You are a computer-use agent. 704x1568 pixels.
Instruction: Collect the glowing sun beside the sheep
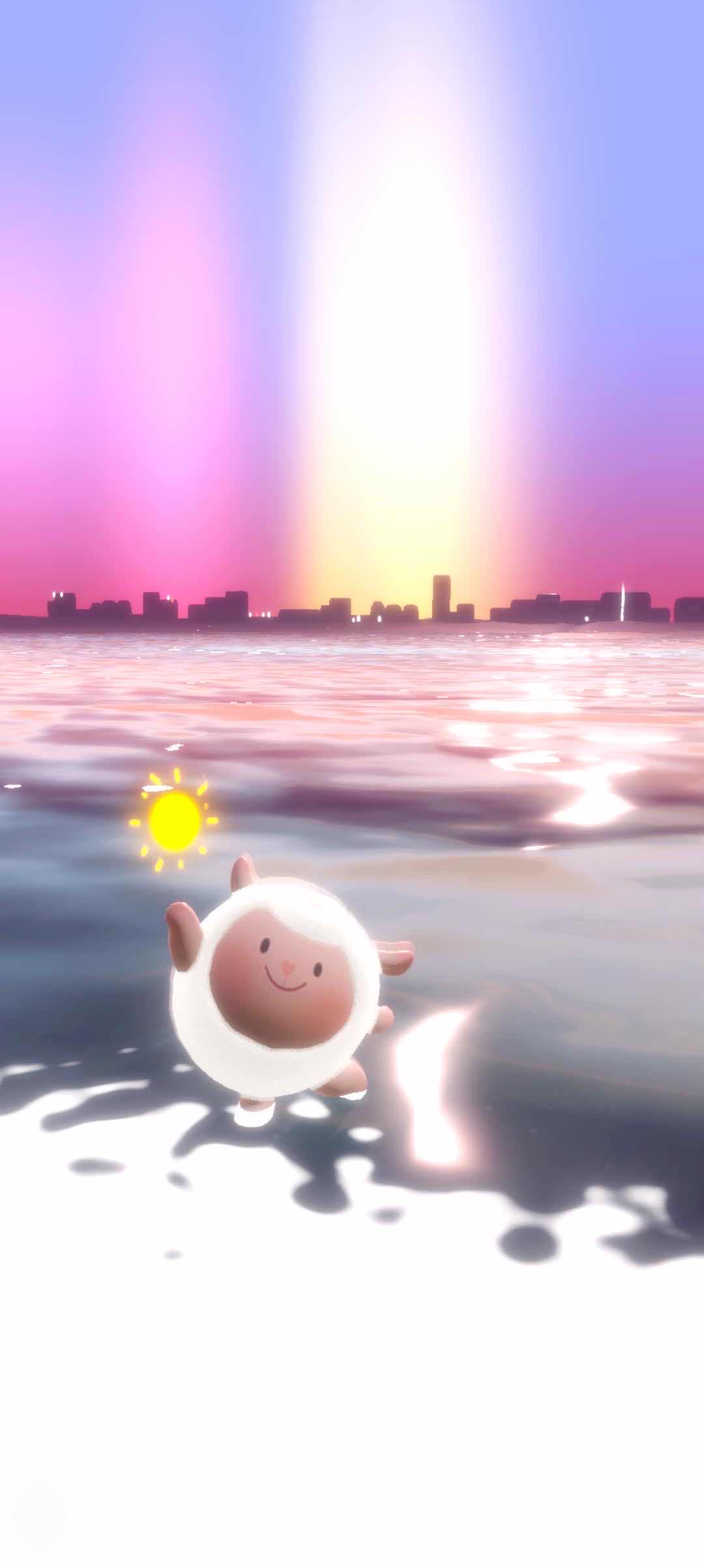point(173,822)
